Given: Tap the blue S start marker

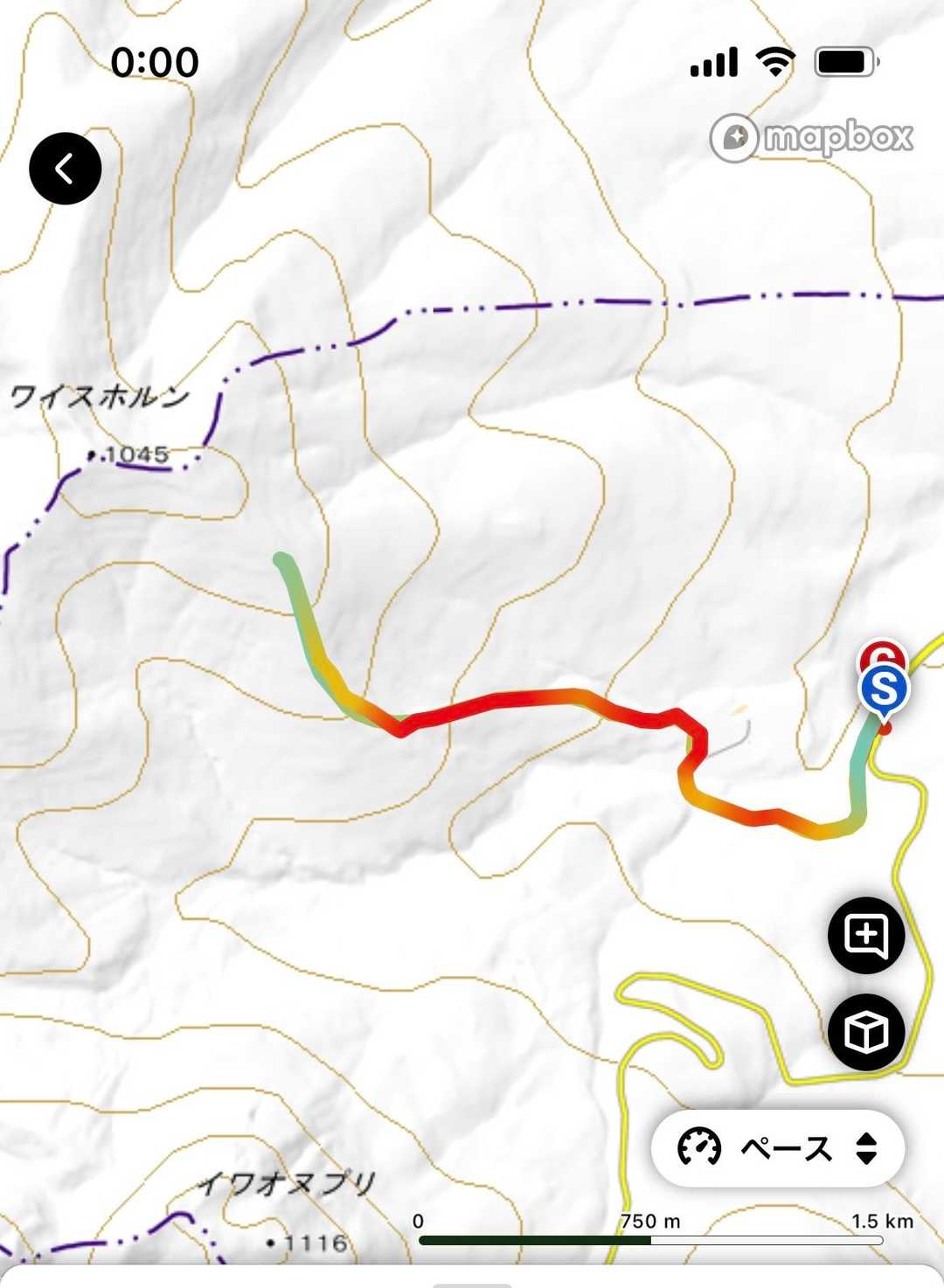Looking at the screenshot, I should click(x=884, y=689).
